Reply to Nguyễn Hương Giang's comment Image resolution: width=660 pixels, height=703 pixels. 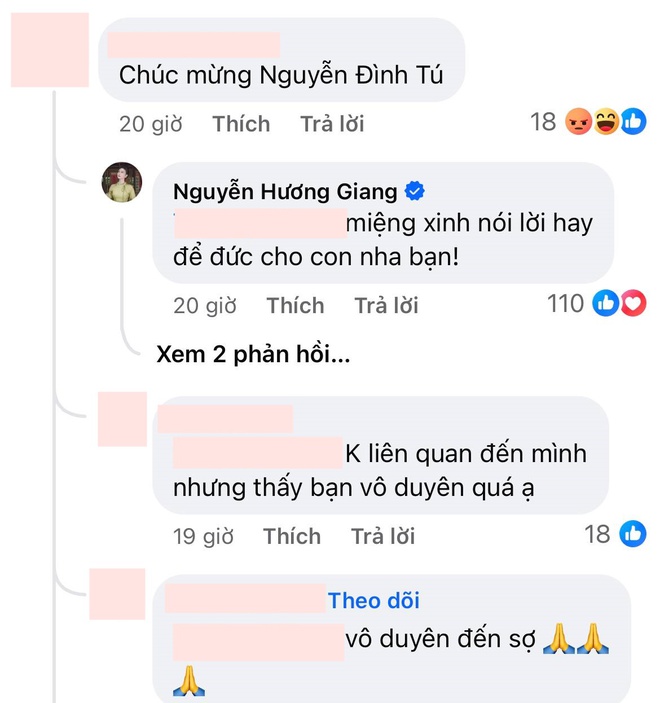tap(385, 305)
